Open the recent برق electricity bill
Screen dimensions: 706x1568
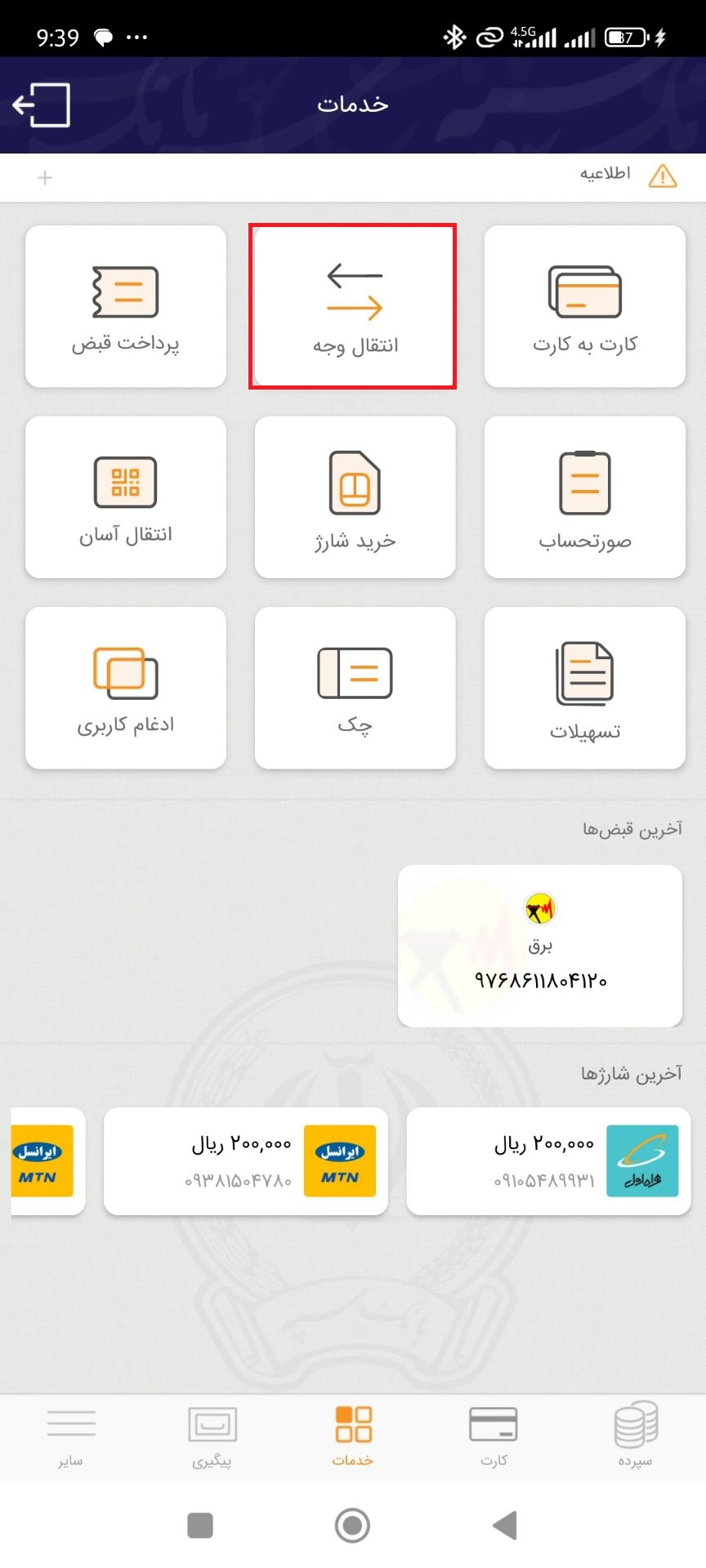(539, 946)
